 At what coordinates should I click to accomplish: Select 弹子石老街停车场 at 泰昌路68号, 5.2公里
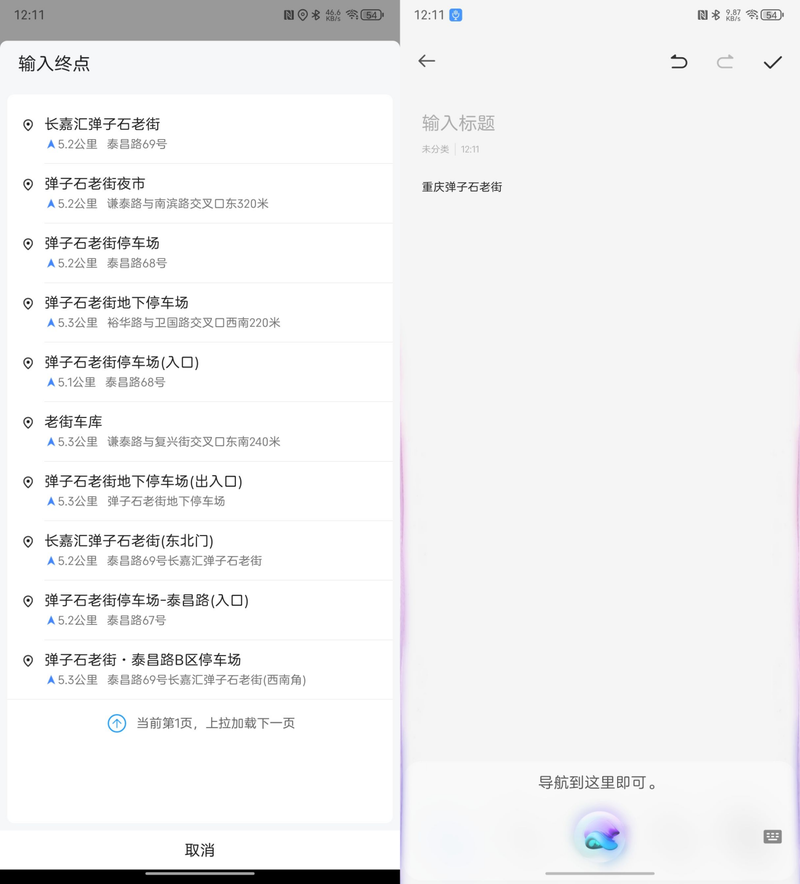click(200, 252)
